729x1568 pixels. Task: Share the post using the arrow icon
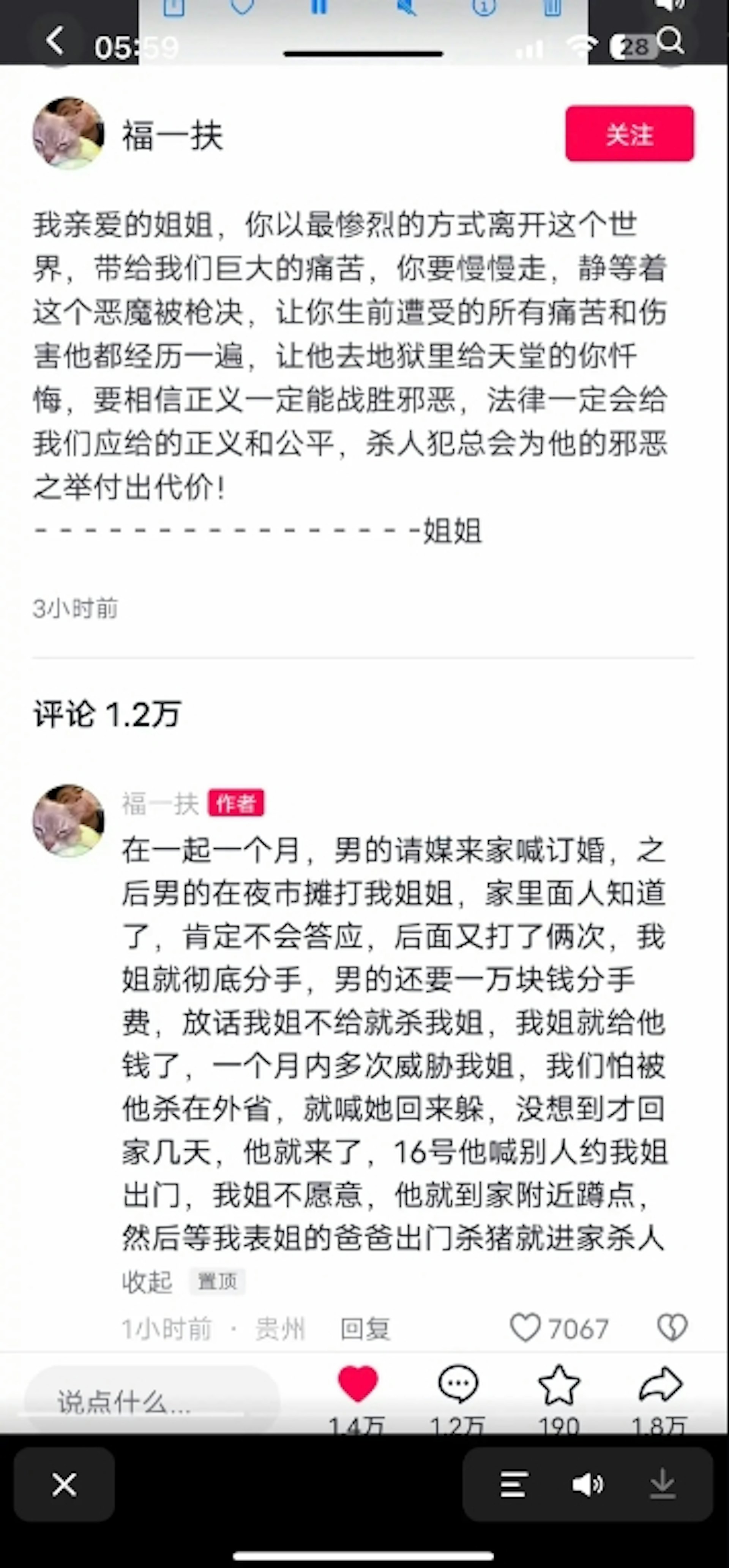(x=660, y=1385)
